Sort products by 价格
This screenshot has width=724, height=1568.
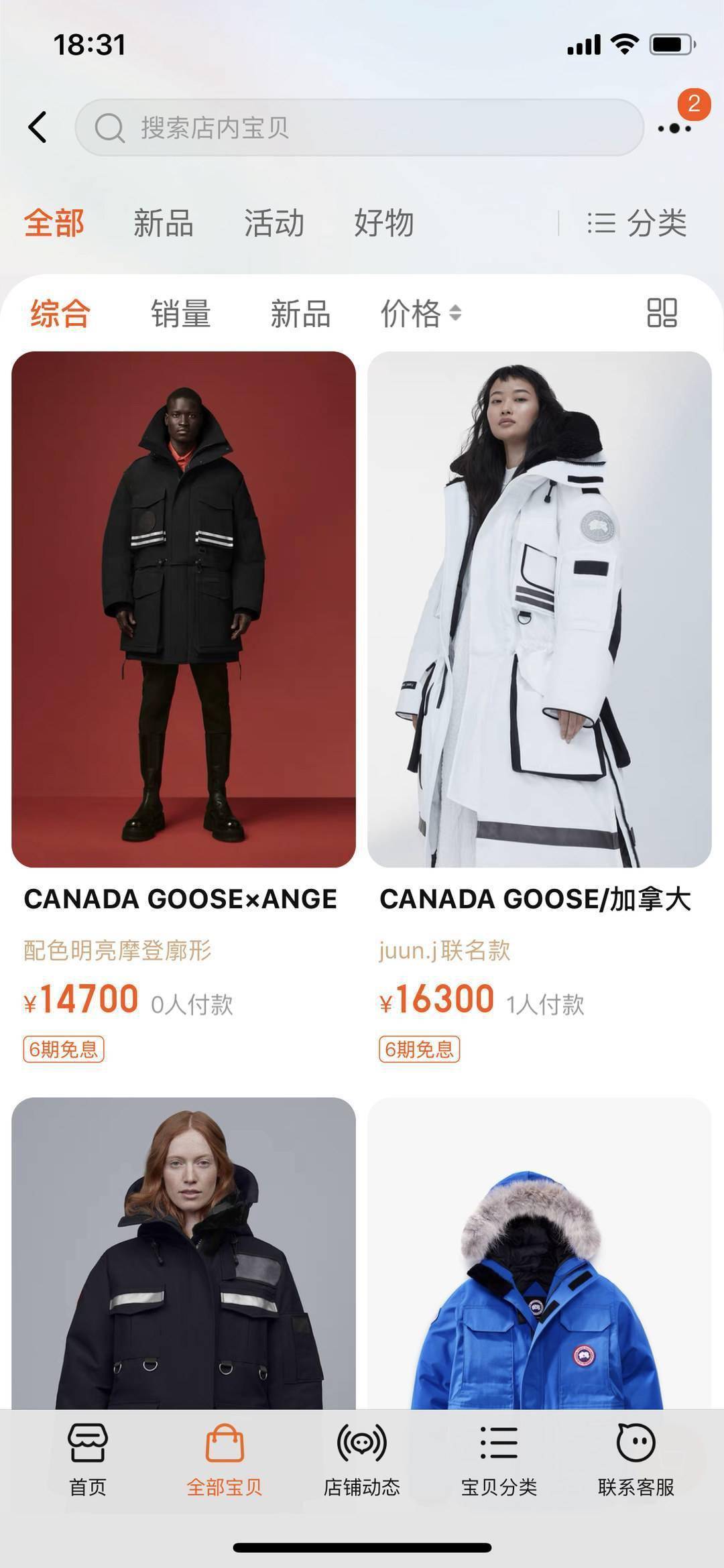tap(420, 314)
